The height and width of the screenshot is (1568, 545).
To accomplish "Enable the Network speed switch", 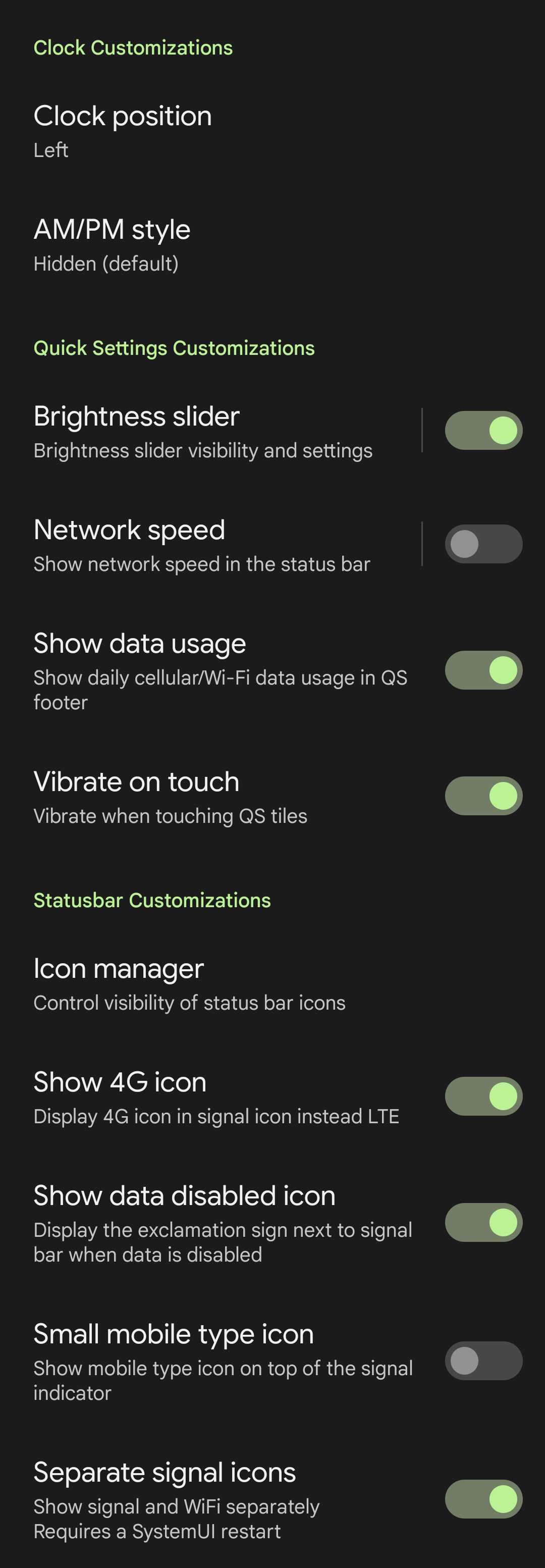I will tap(483, 544).
